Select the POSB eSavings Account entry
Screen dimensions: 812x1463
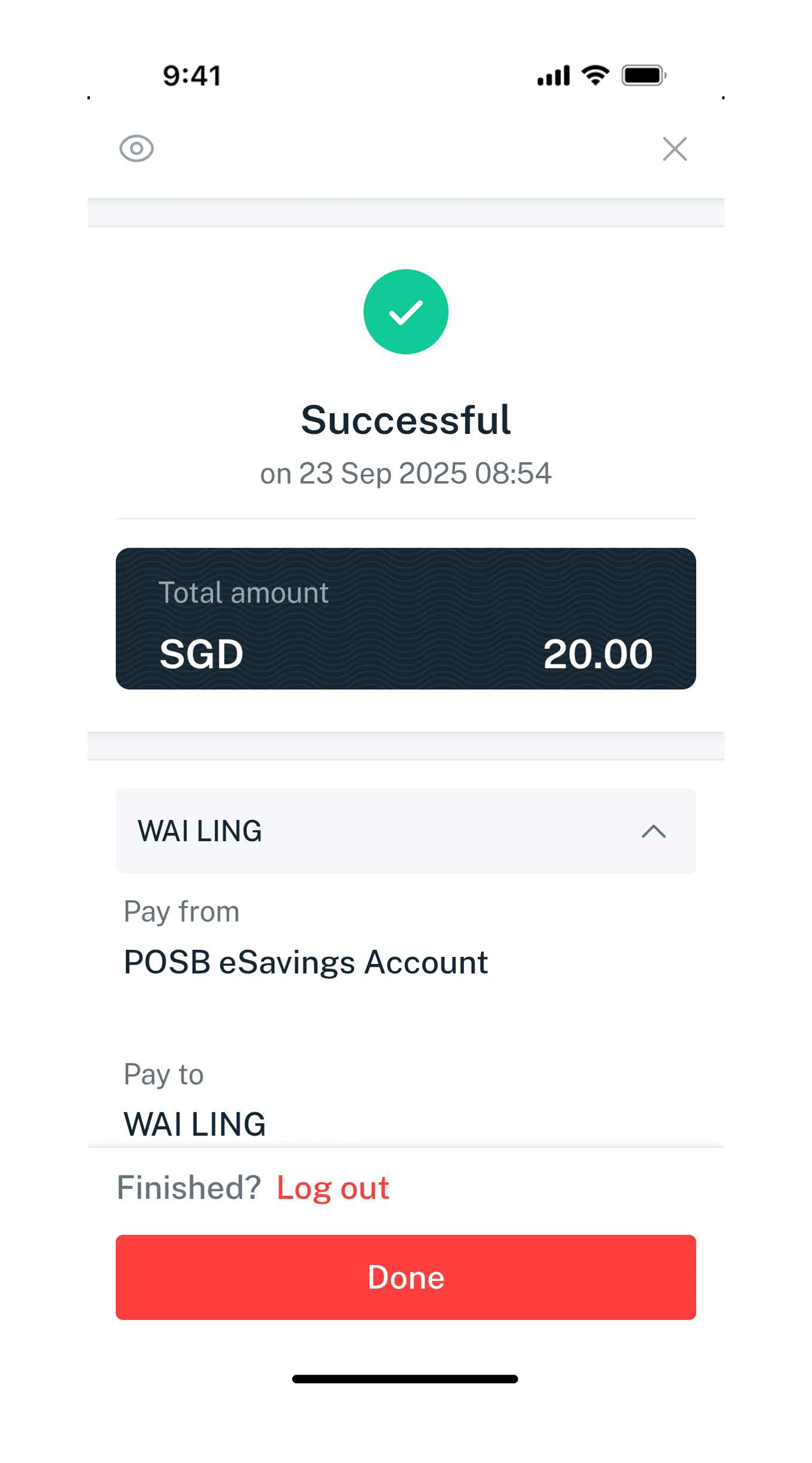click(x=305, y=962)
